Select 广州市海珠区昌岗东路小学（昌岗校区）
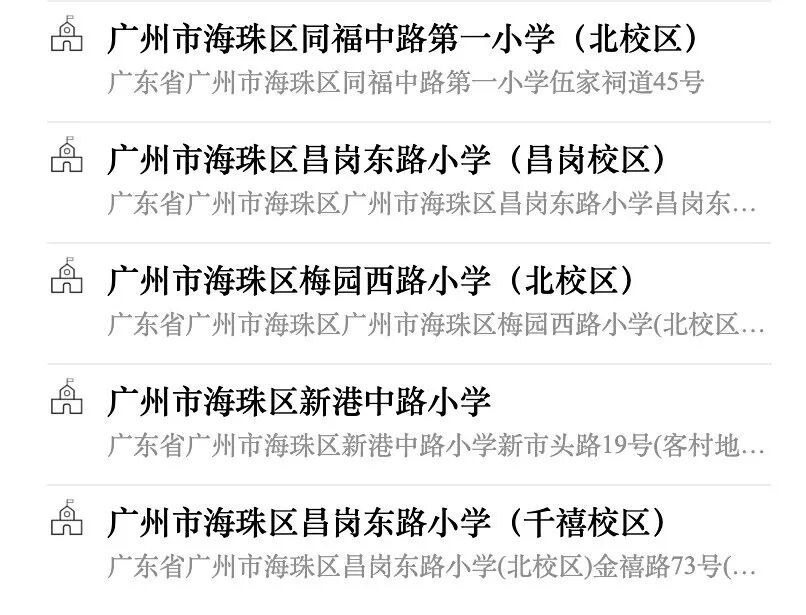The width and height of the screenshot is (806, 615). (x=386, y=161)
